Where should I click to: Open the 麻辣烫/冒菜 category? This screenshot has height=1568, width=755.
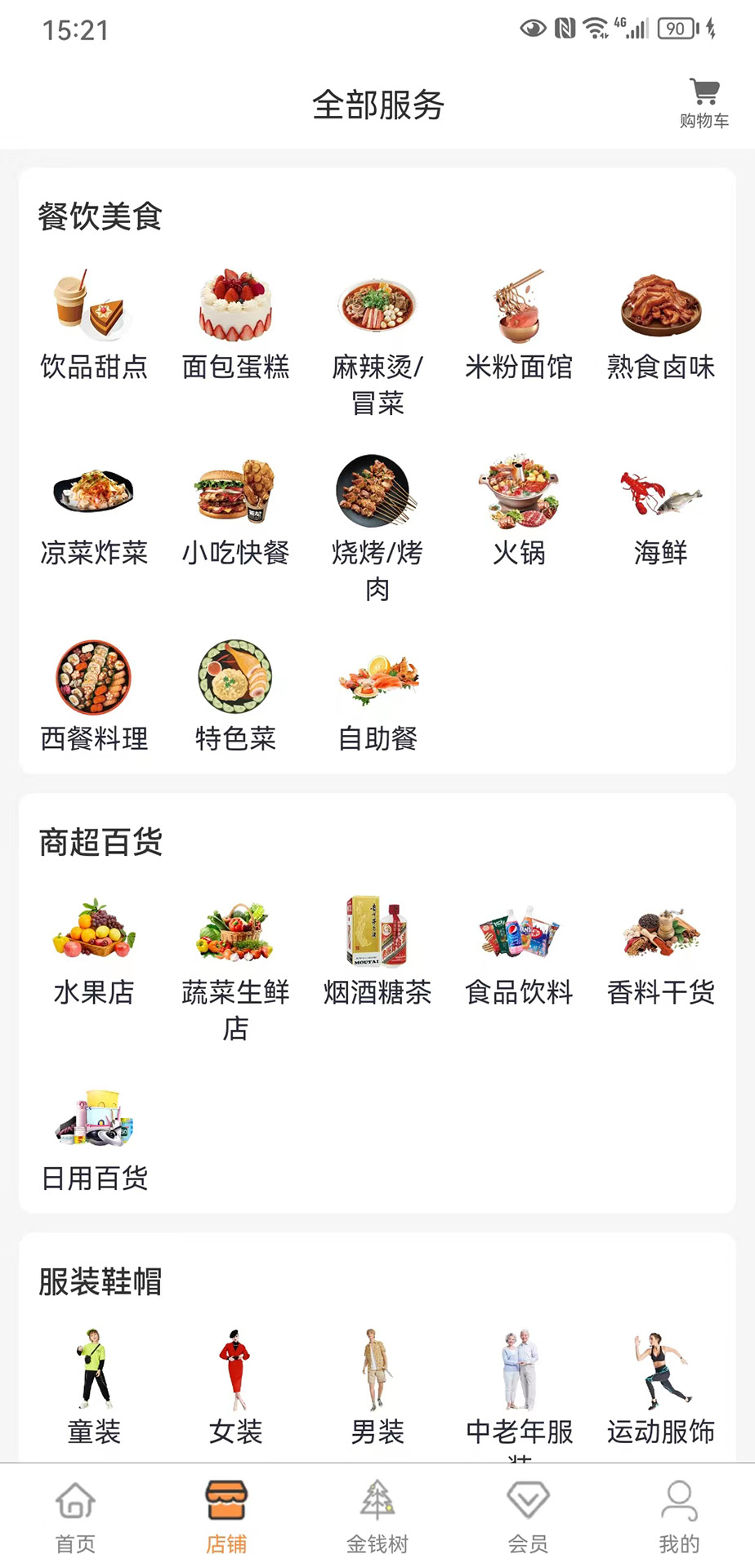(x=376, y=306)
